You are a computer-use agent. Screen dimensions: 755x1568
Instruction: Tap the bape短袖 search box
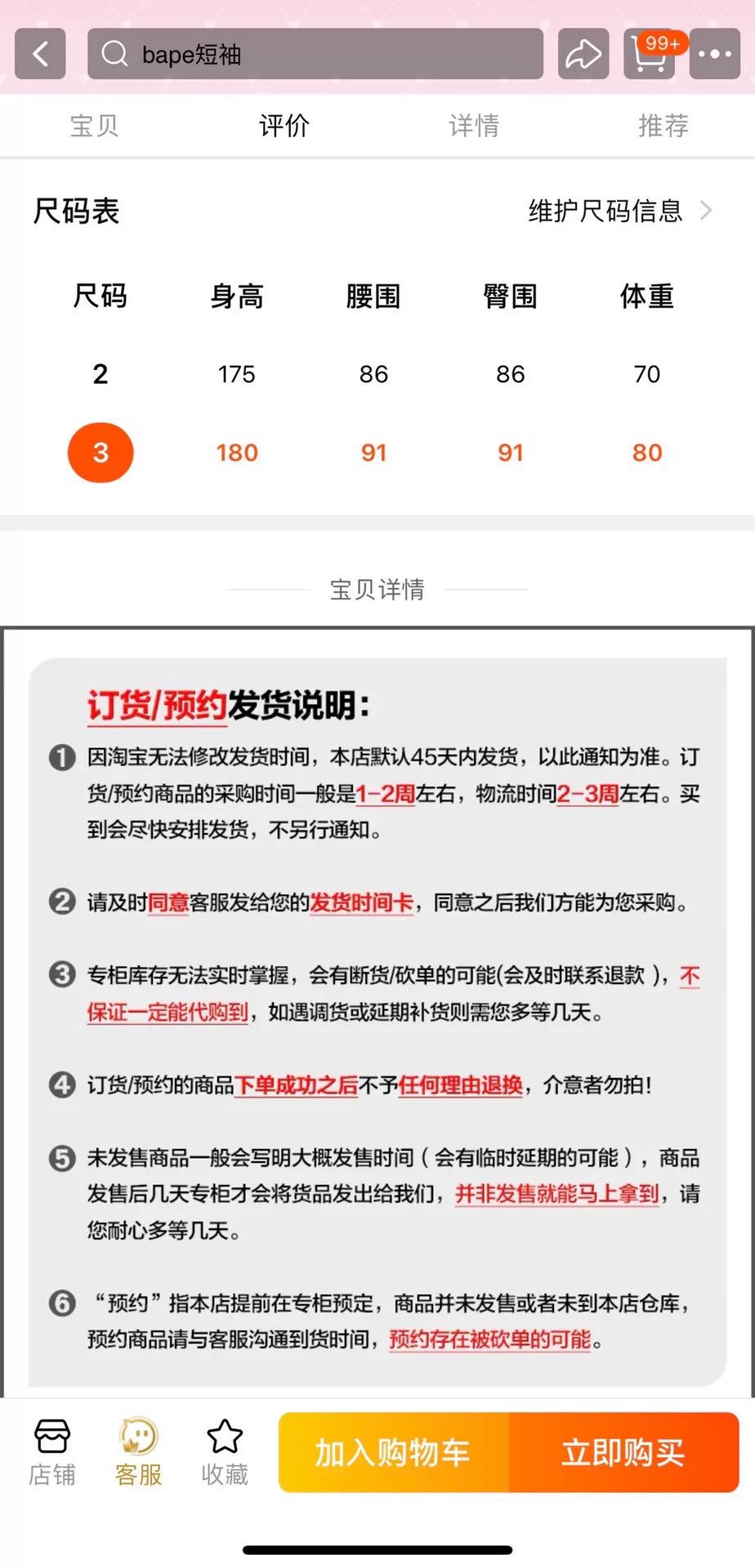315,54
